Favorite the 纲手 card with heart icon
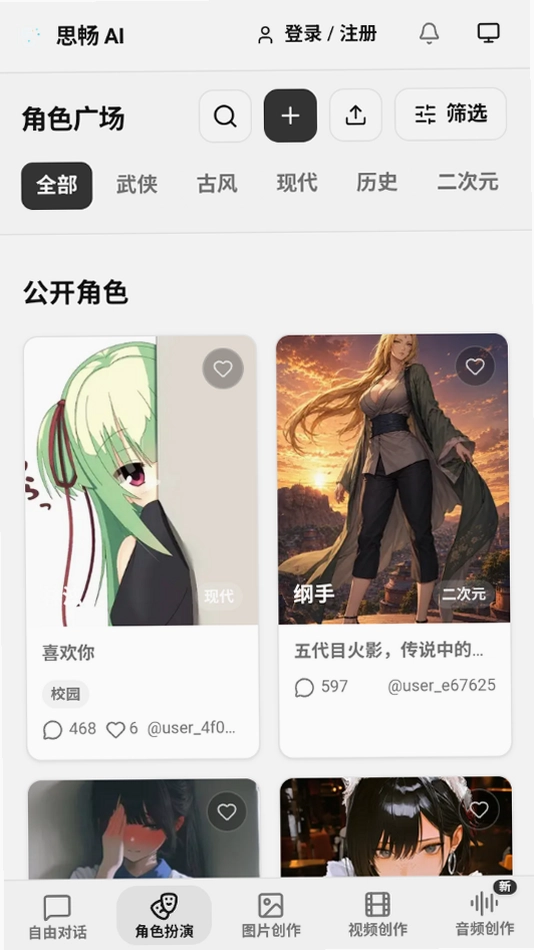 click(475, 366)
